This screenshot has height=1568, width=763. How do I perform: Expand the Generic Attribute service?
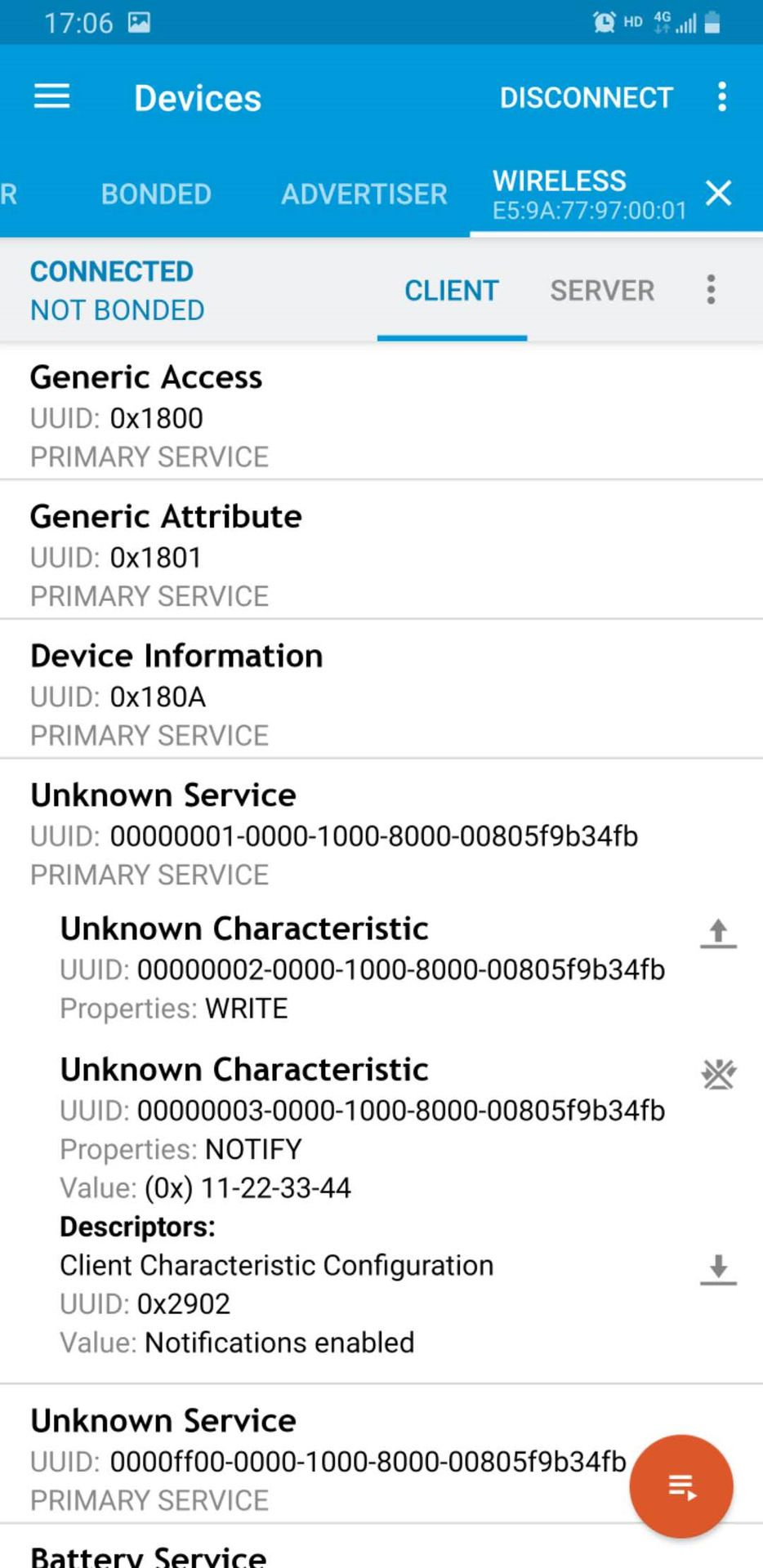(x=381, y=555)
